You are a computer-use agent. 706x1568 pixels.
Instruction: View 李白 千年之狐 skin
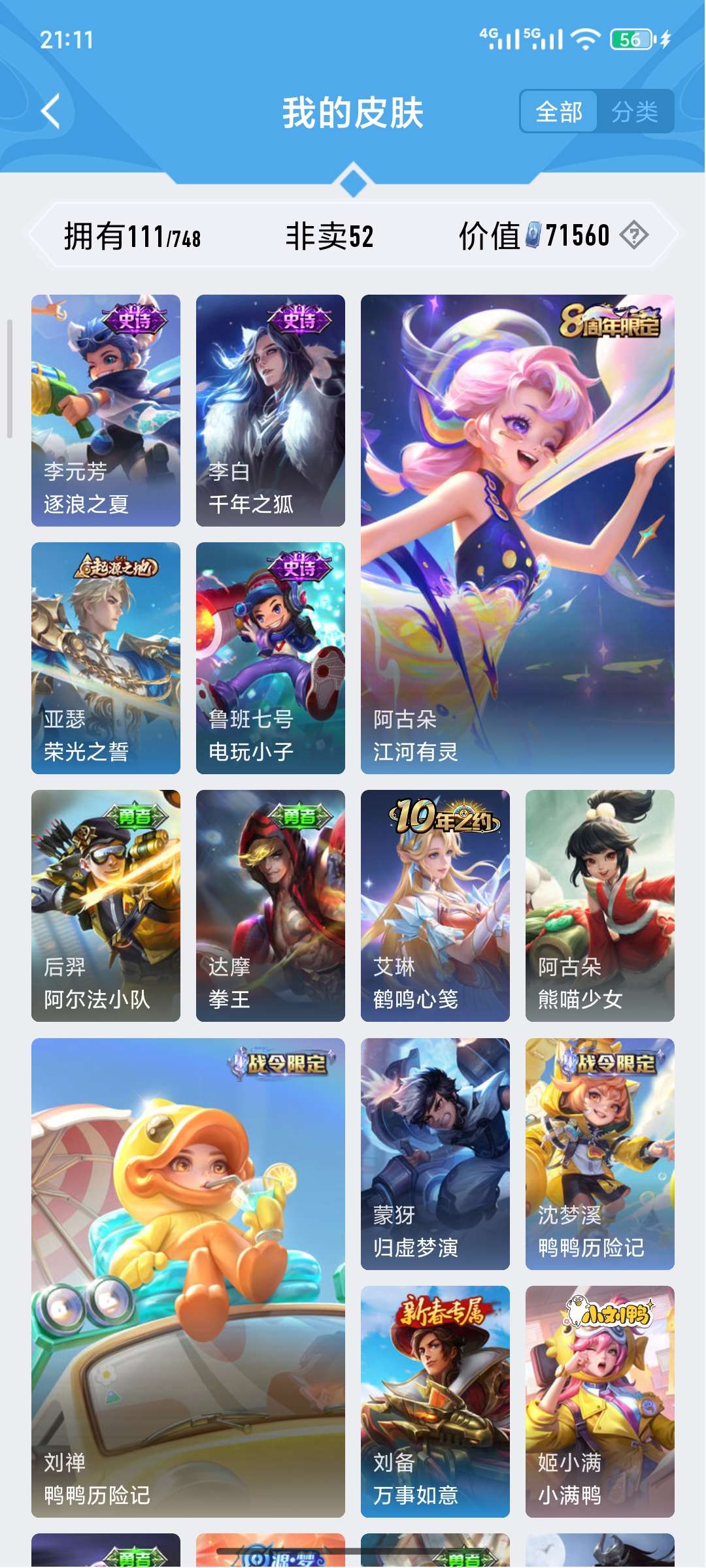(271, 410)
